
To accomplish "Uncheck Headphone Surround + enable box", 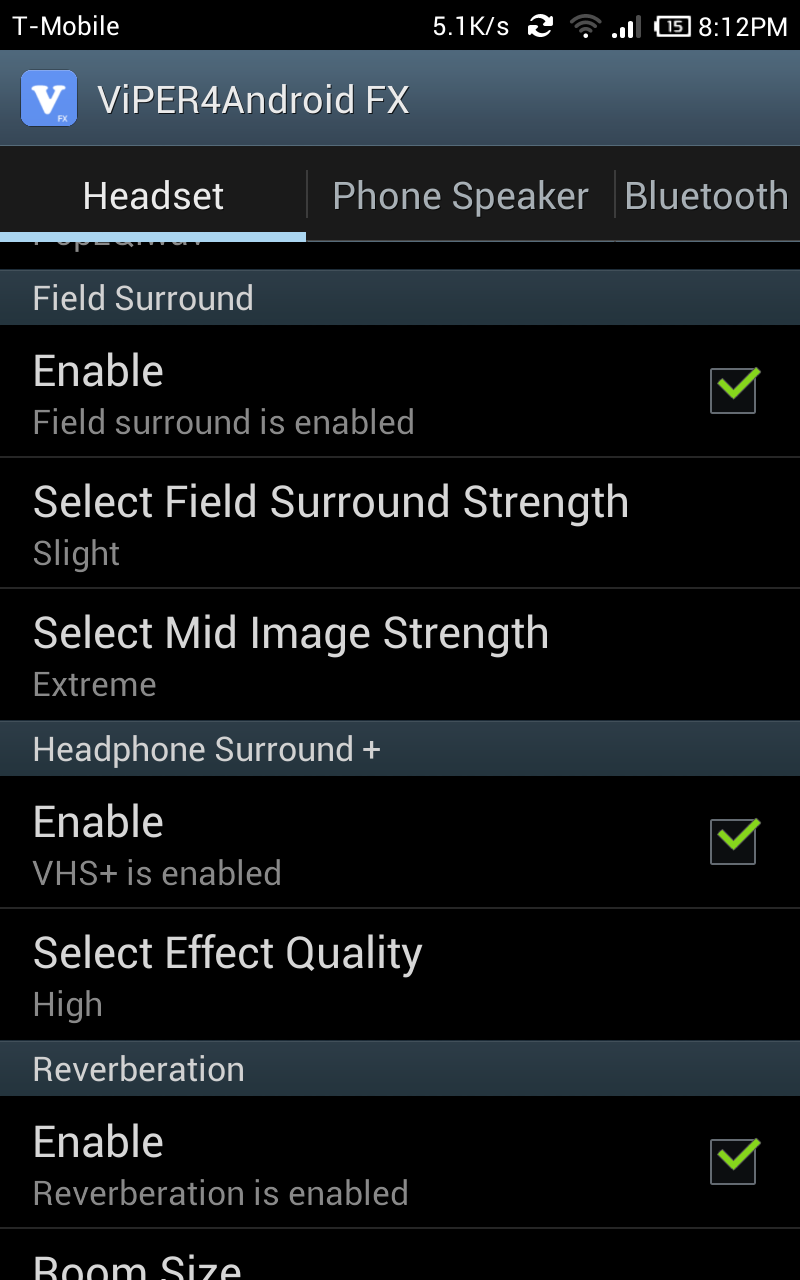I will 733,841.
